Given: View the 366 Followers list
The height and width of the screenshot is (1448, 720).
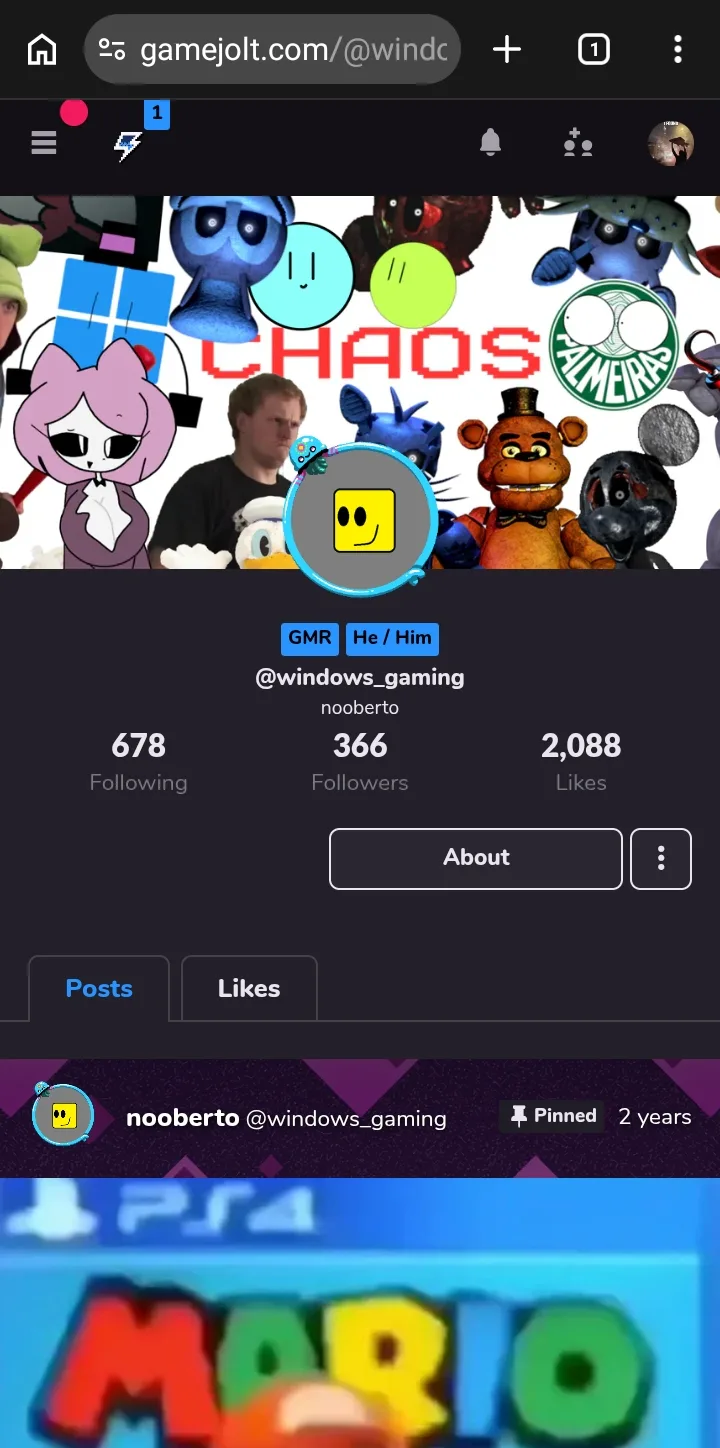Looking at the screenshot, I should coord(360,762).
